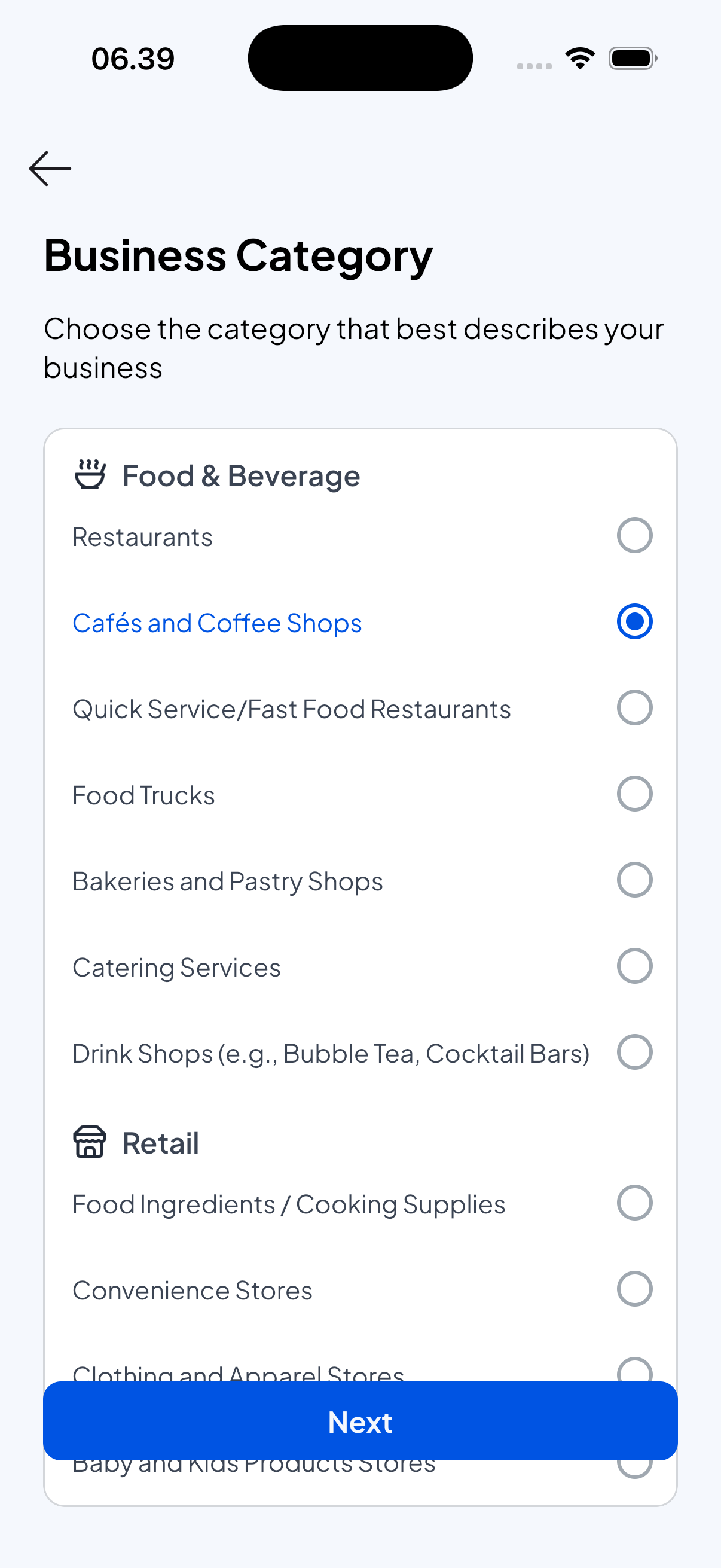Viewport: 721px width, 1568px height.
Task: Click the Food & Beverage bowl icon
Action: point(89,476)
